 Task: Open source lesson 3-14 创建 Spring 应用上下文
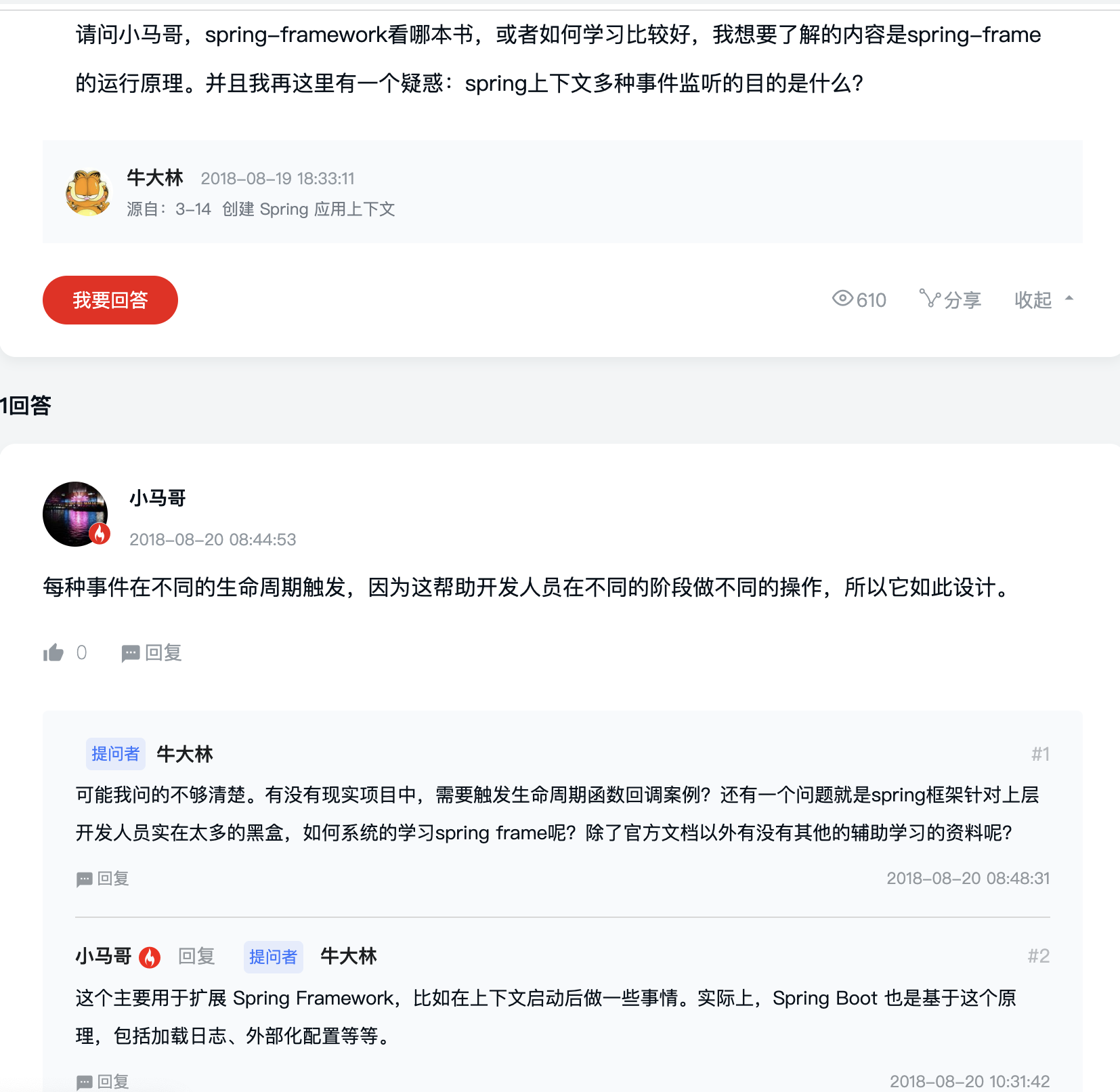click(284, 209)
